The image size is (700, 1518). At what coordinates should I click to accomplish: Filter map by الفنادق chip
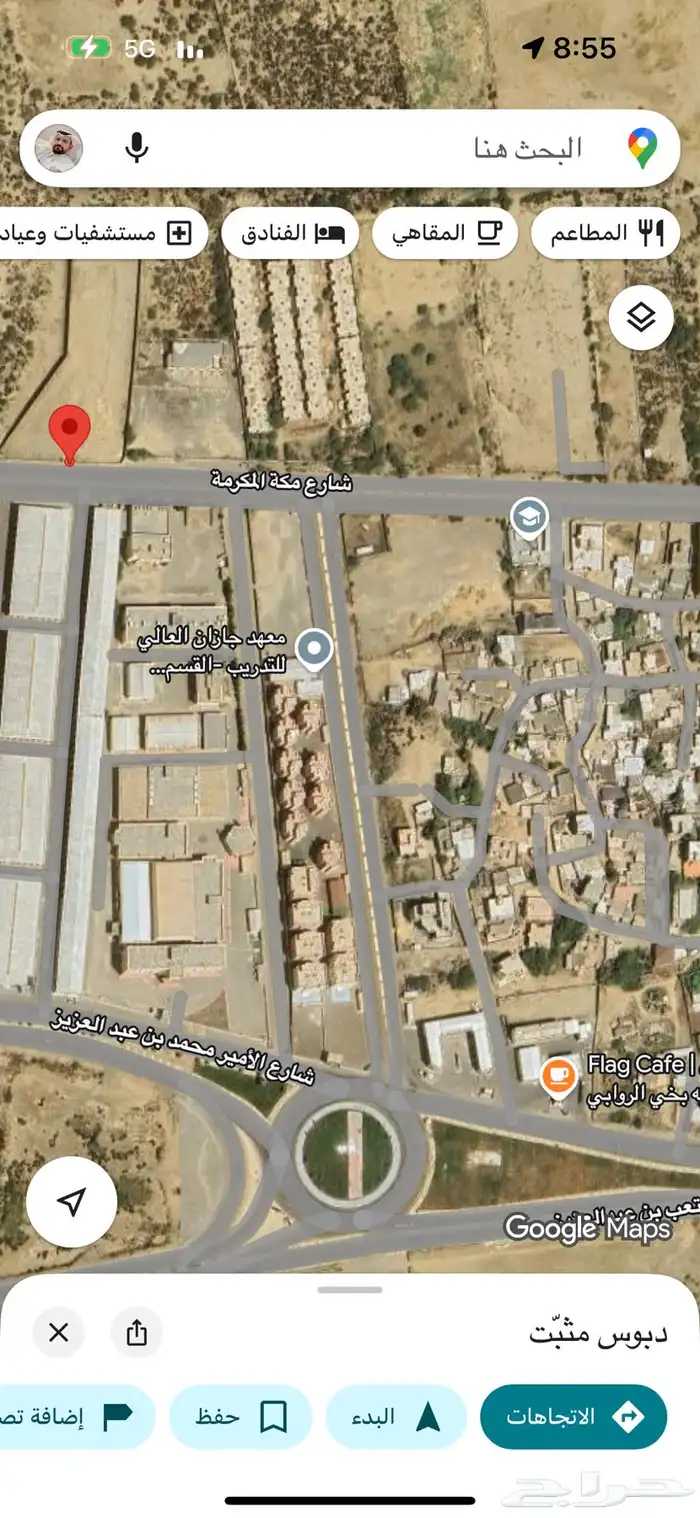coord(289,233)
